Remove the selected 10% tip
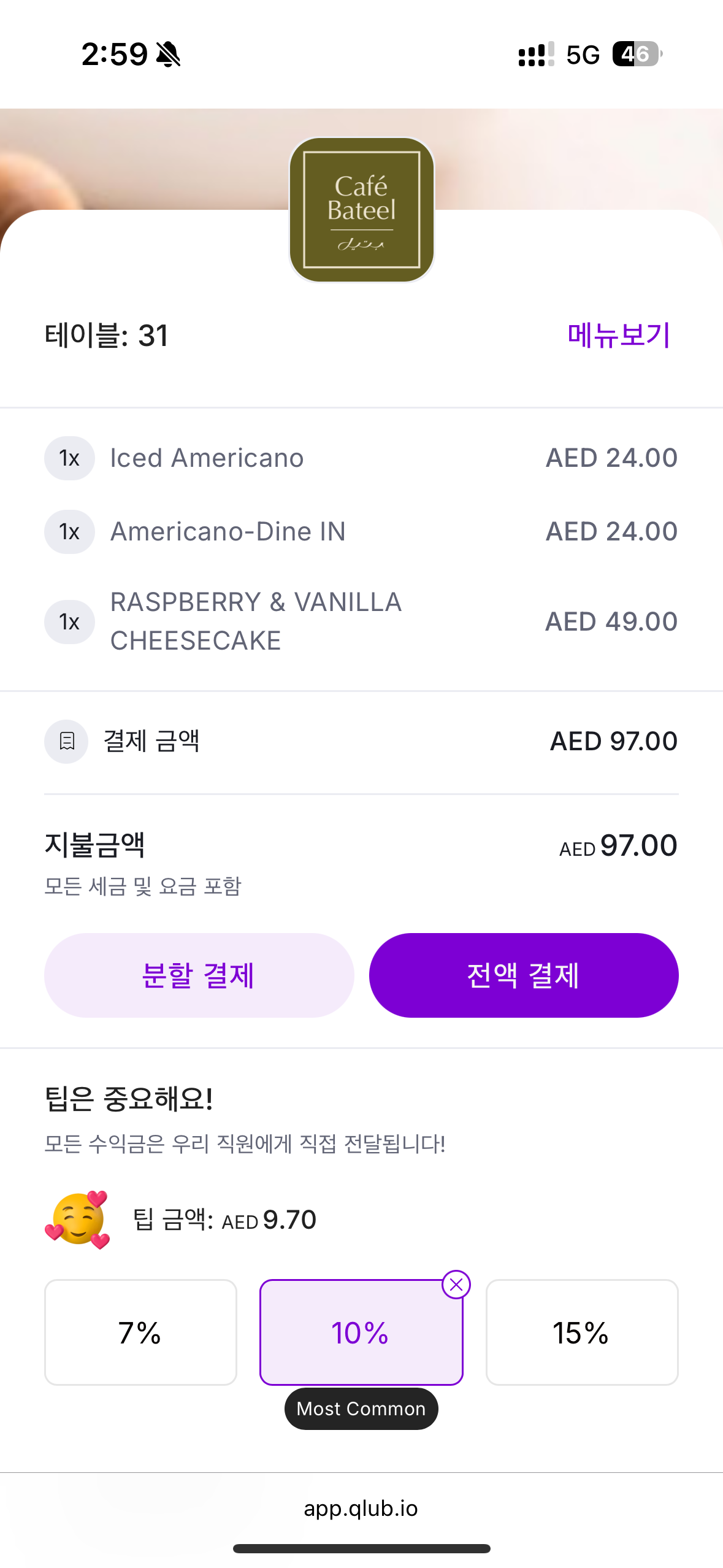The width and height of the screenshot is (723, 1568). pos(456,1285)
